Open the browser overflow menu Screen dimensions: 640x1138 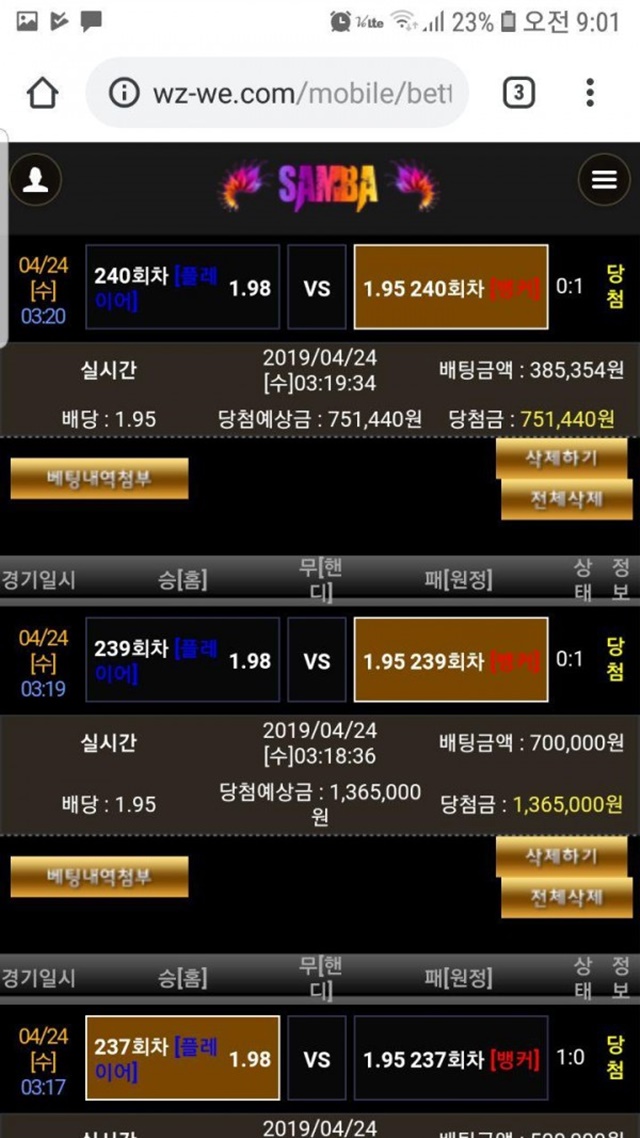[590, 93]
